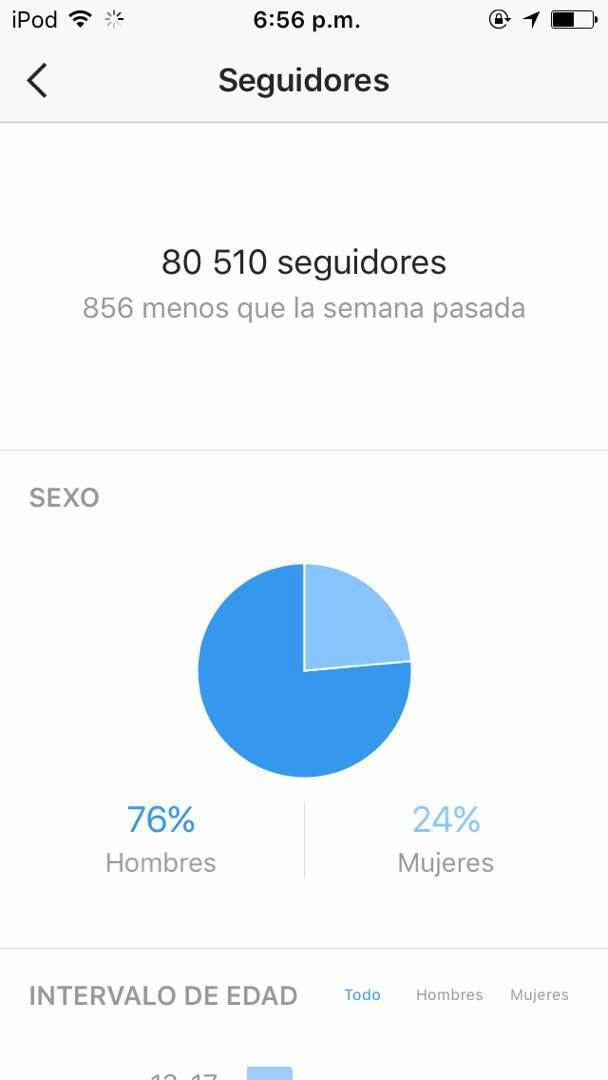Switch age range filter to Hombres
The height and width of the screenshot is (1080, 608).
pos(450,995)
